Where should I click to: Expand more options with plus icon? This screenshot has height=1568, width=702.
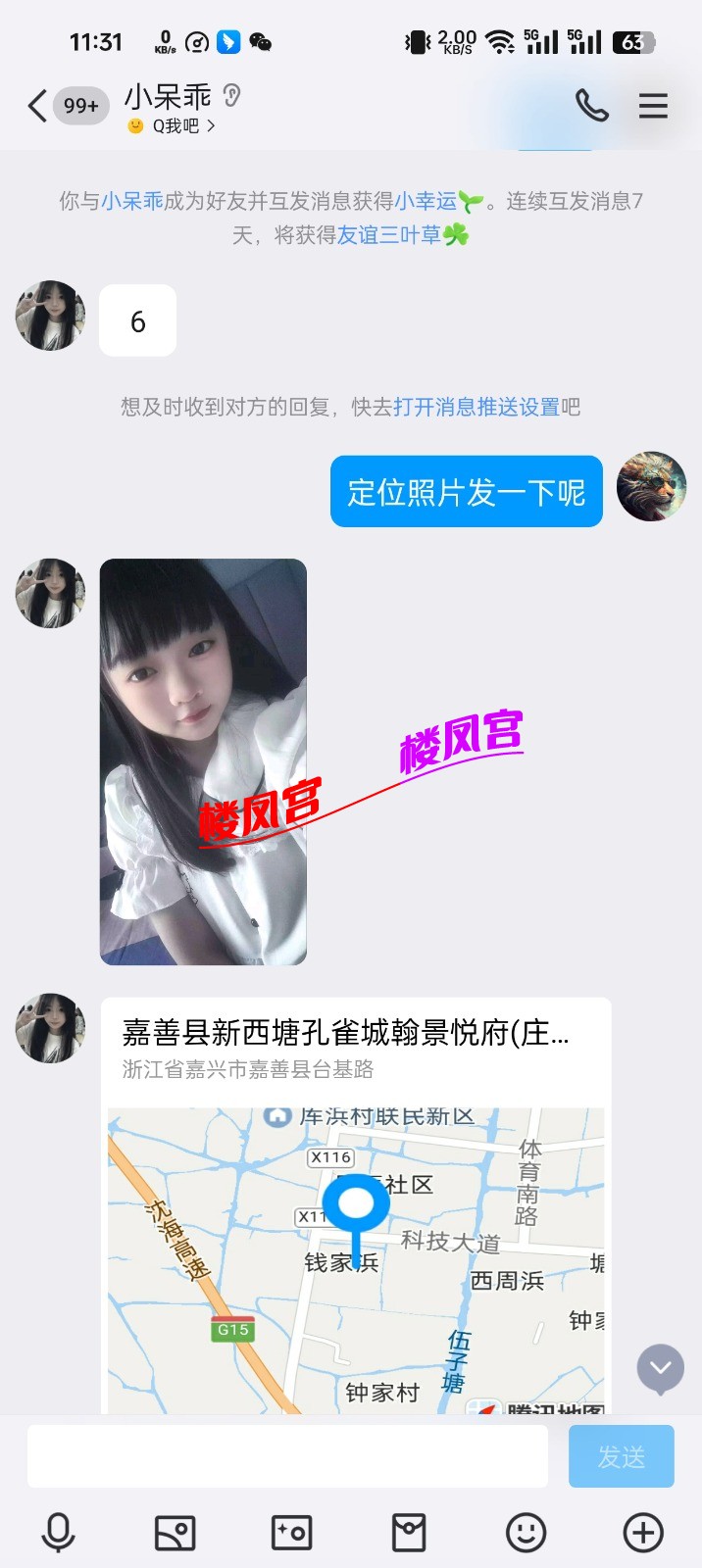[x=643, y=1533]
